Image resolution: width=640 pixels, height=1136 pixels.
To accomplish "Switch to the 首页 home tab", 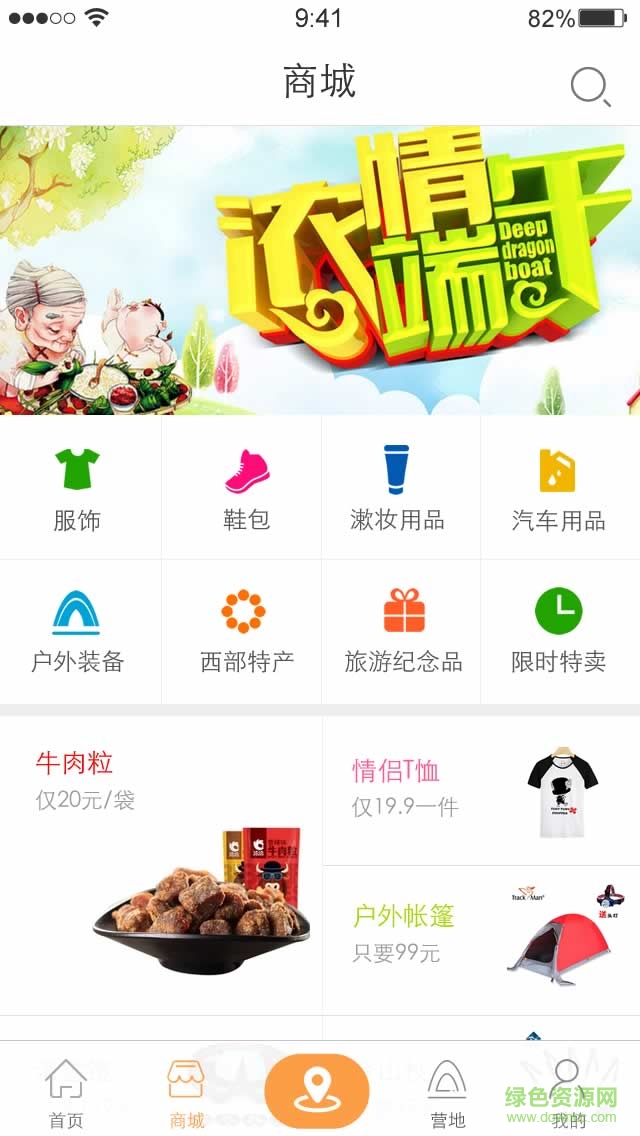I will coord(66,1092).
